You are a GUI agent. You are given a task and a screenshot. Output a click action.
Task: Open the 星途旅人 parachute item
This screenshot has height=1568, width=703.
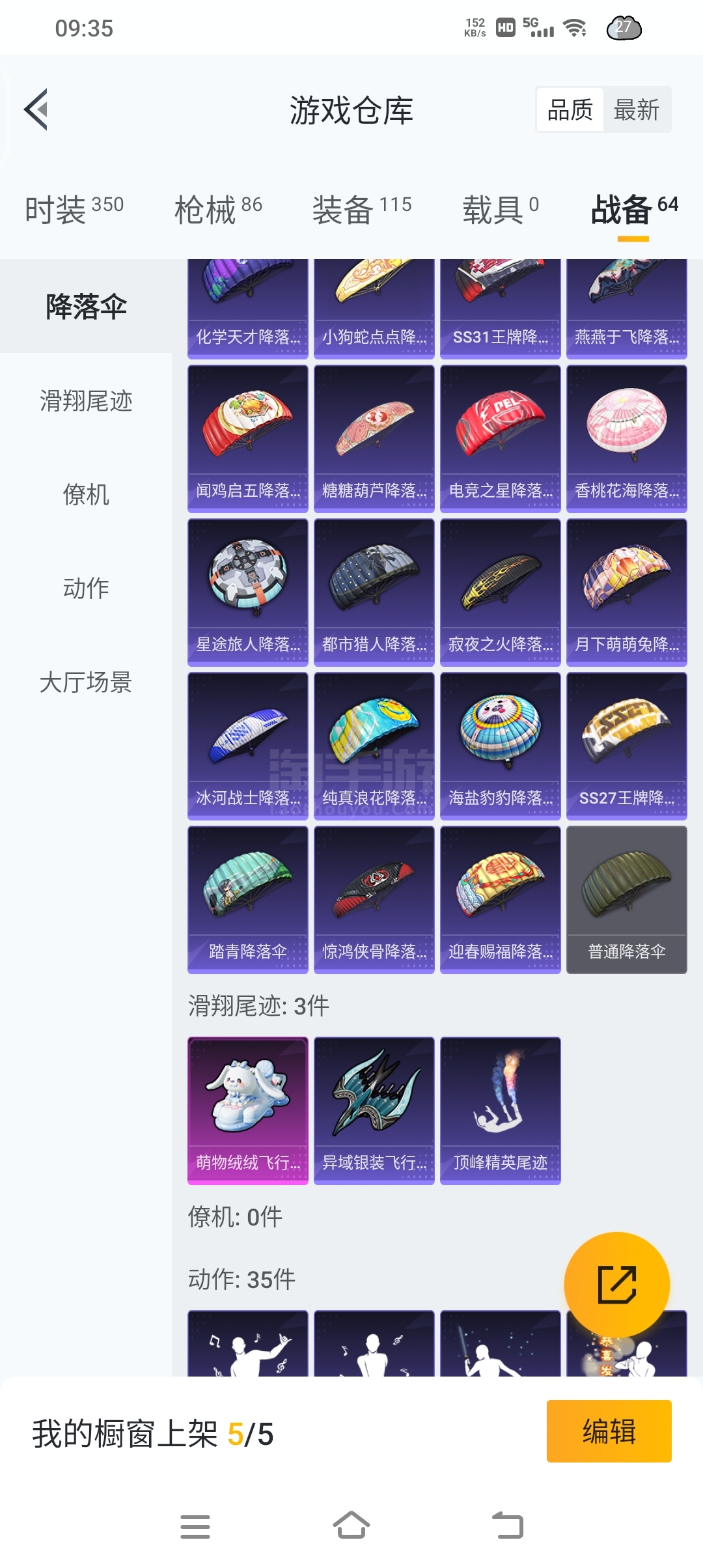point(248,593)
